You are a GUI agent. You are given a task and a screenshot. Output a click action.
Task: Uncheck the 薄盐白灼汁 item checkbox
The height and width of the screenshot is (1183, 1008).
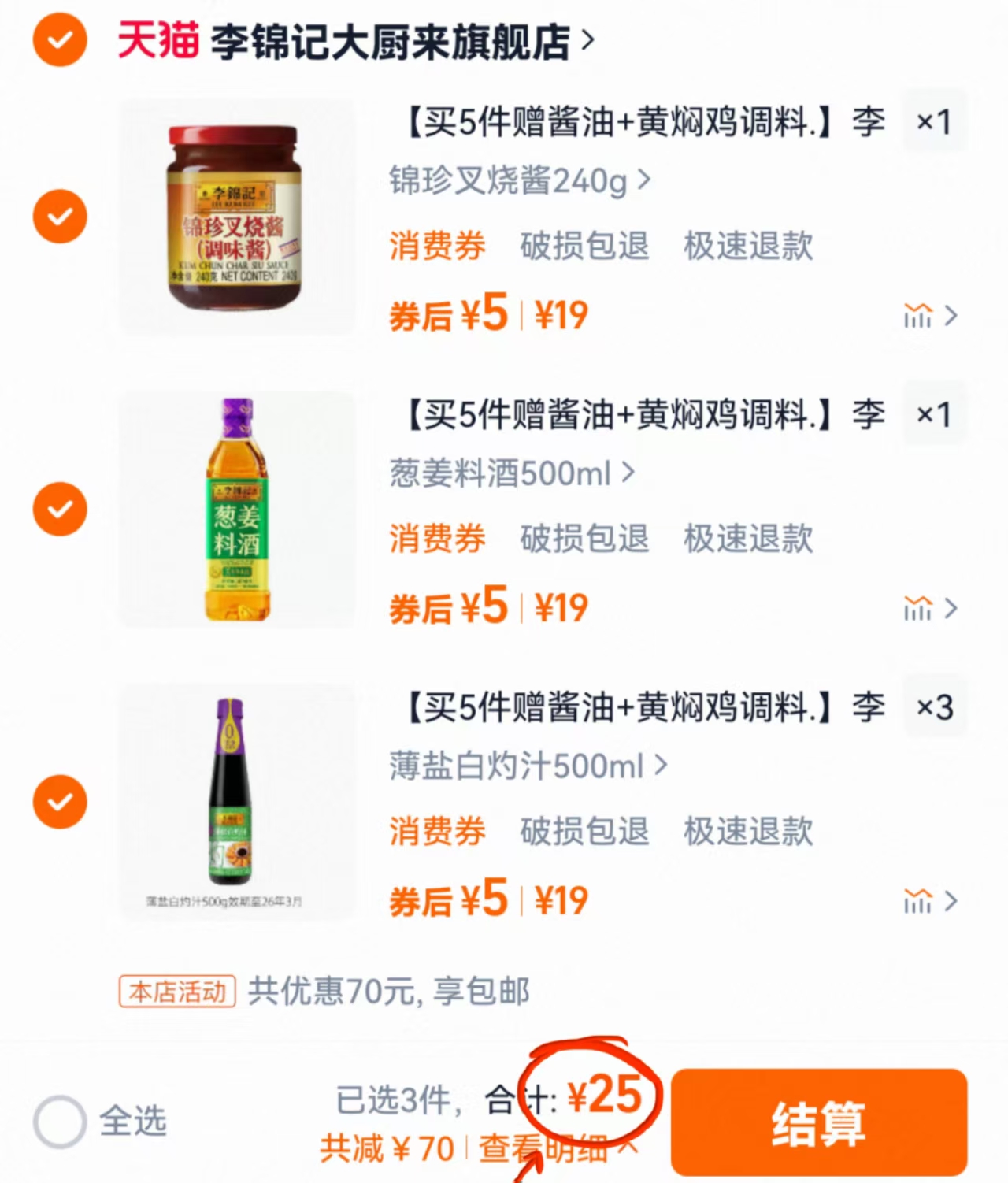pyautogui.click(x=59, y=802)
